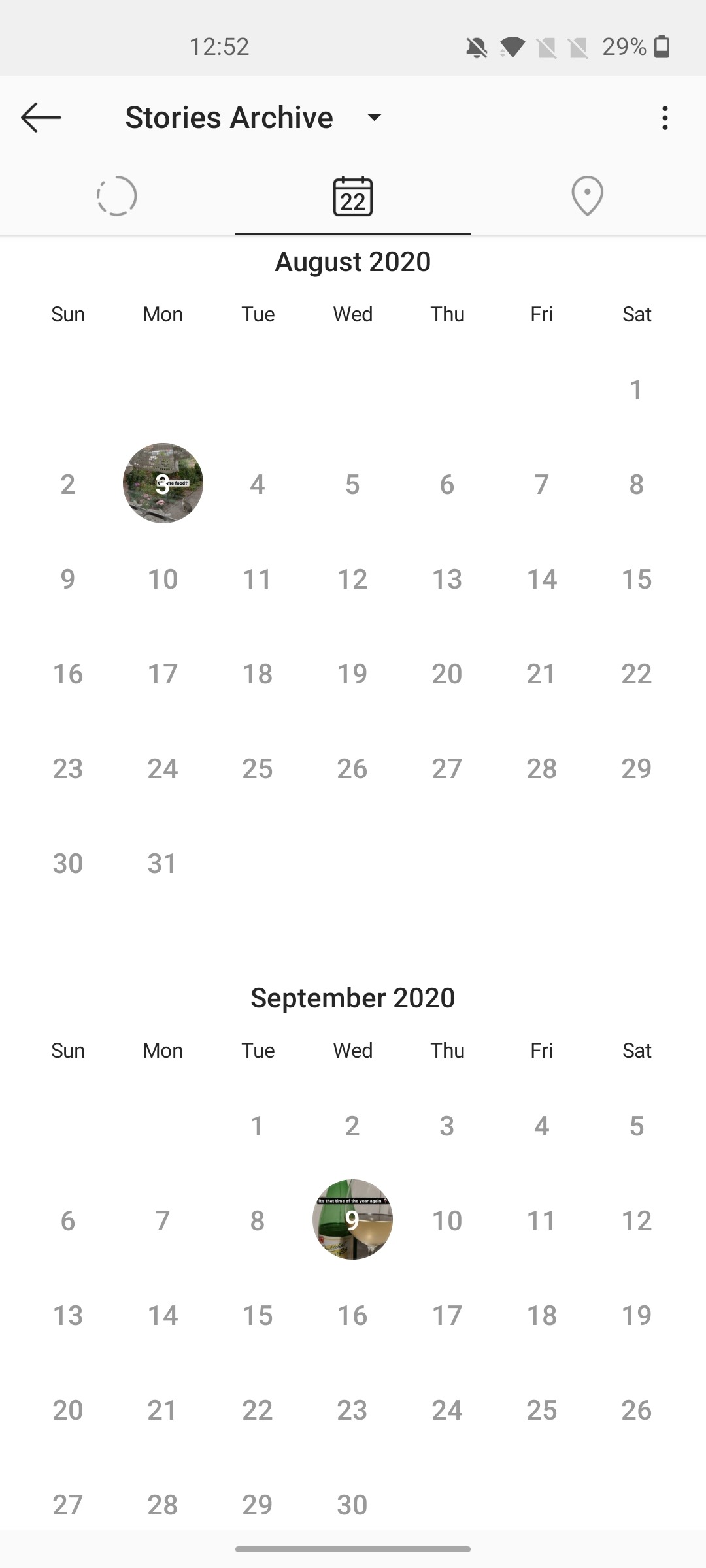Select the calendar tab
The height and width of the screenshot is (1568, 706).
[x=353, y=196]
